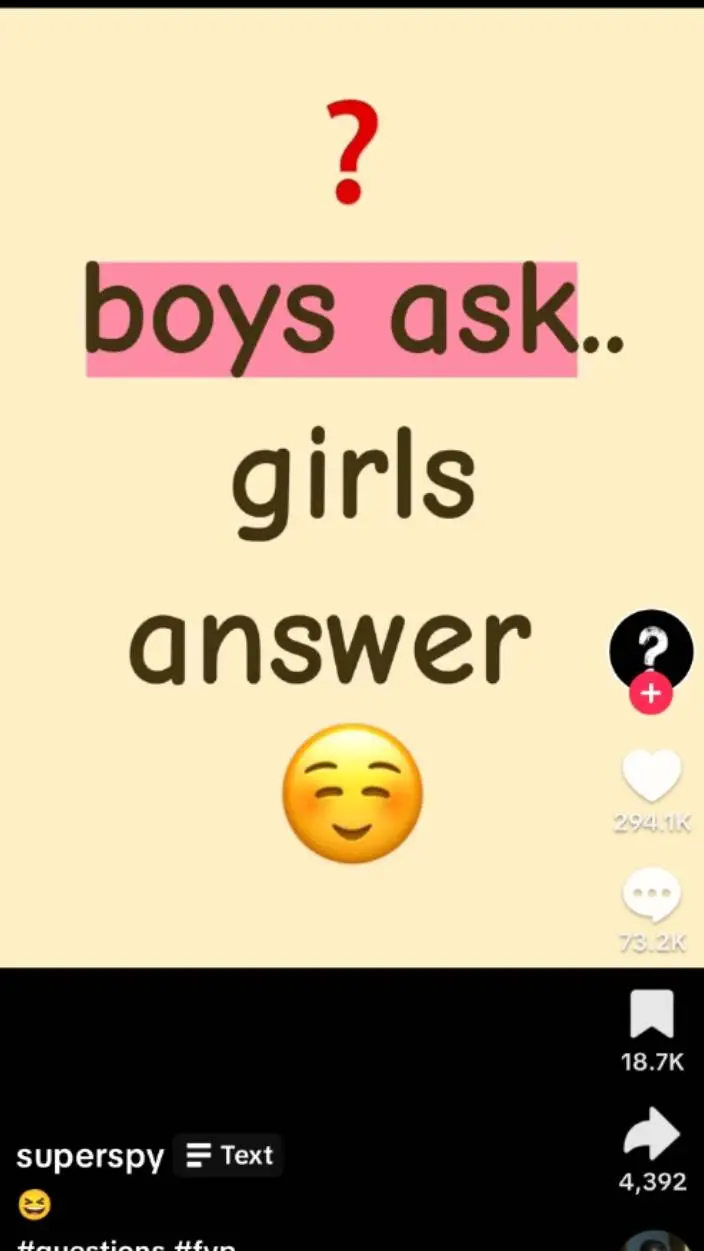Open the creator's profile avatar
The image size is (704, 1251).
pos(651,649)
